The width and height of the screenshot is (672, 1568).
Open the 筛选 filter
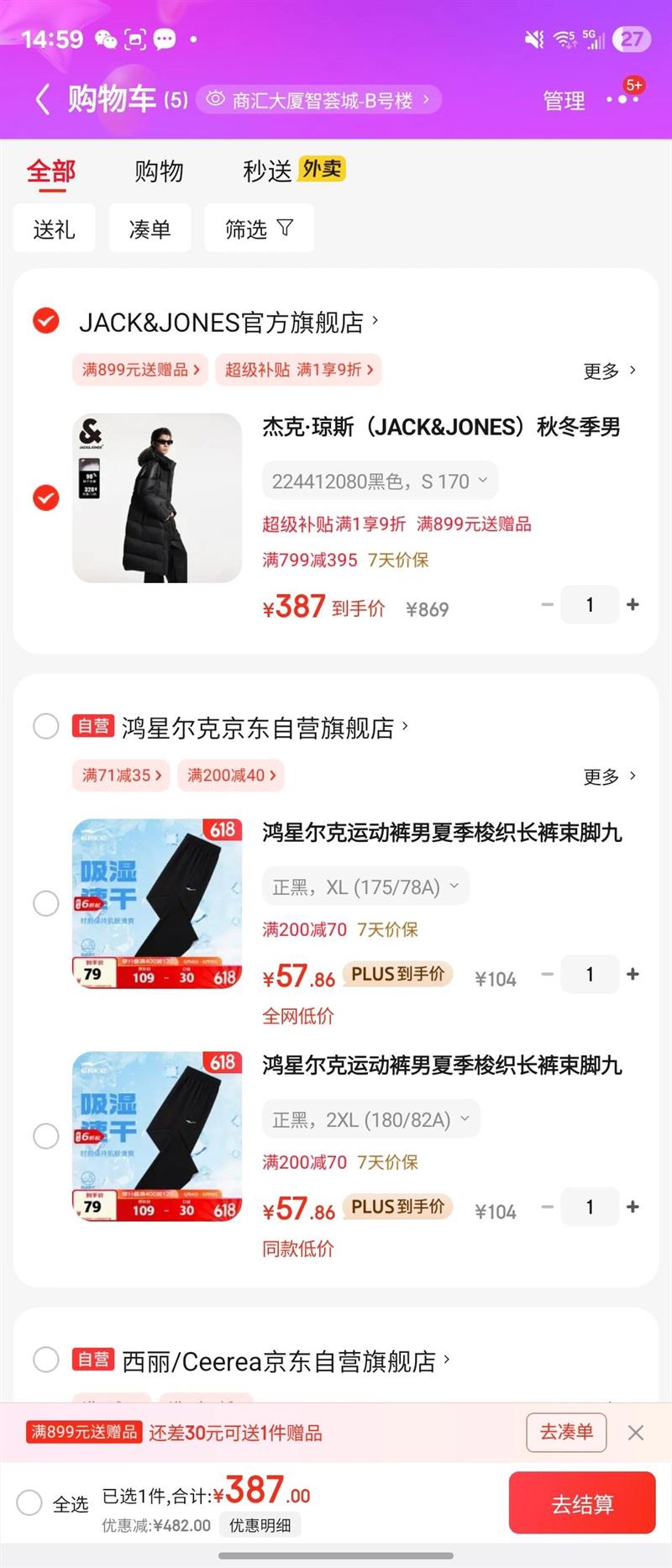[x=259, y=229]
